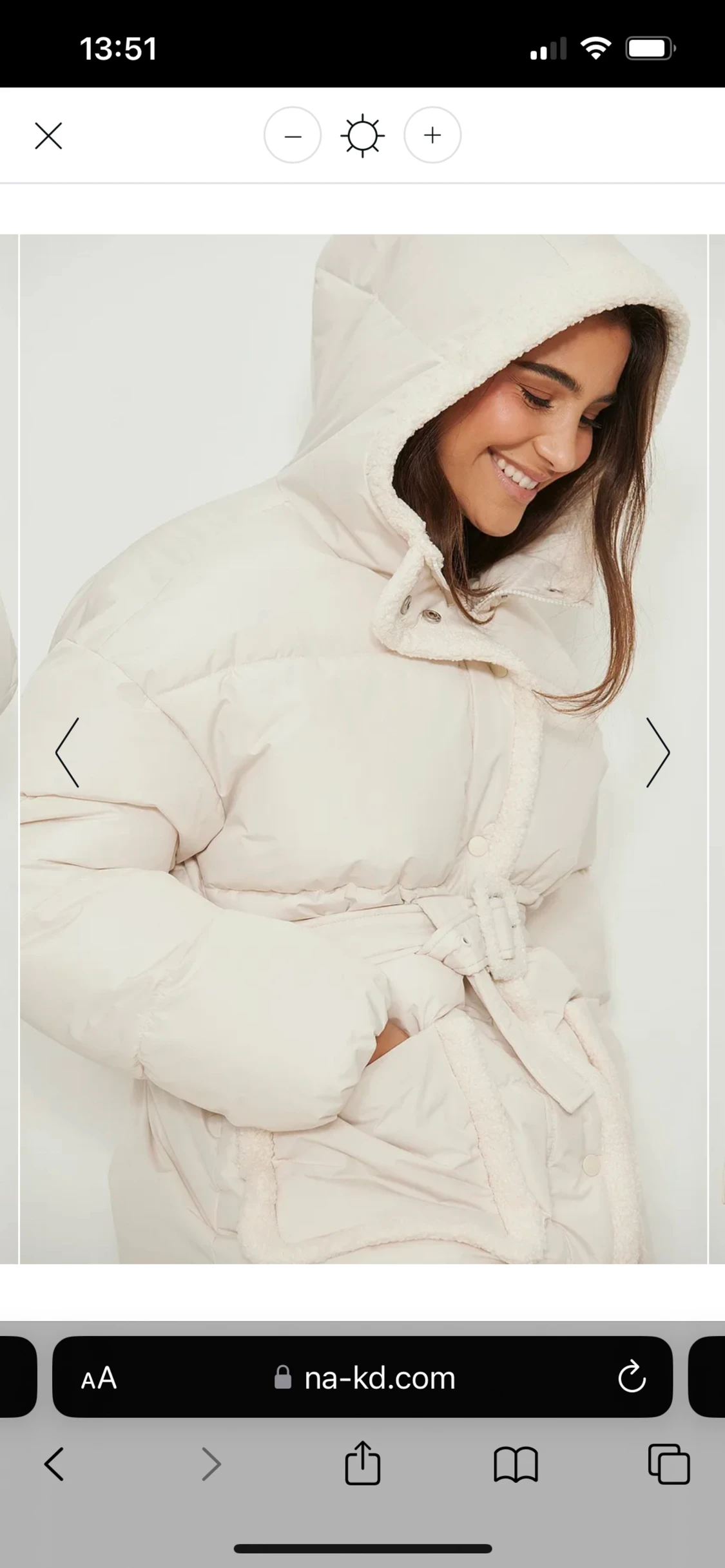Show the next product photo
This screenshot has height=1568, width=725.
pos(657,752)
